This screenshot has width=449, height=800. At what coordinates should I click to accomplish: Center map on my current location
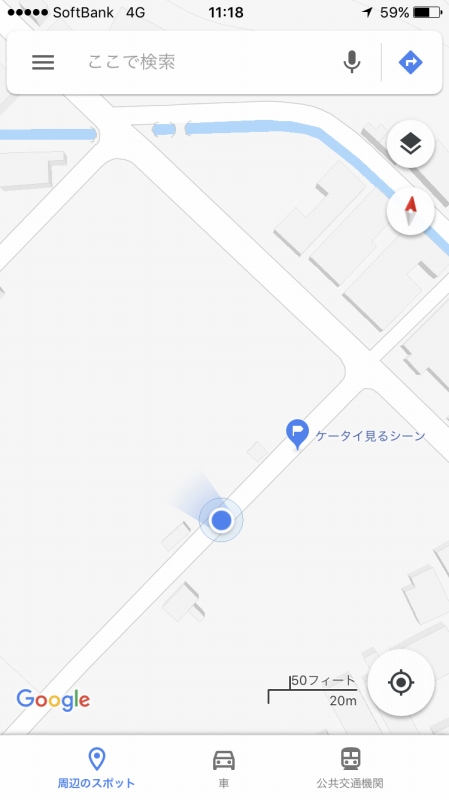tap(401, 682)
